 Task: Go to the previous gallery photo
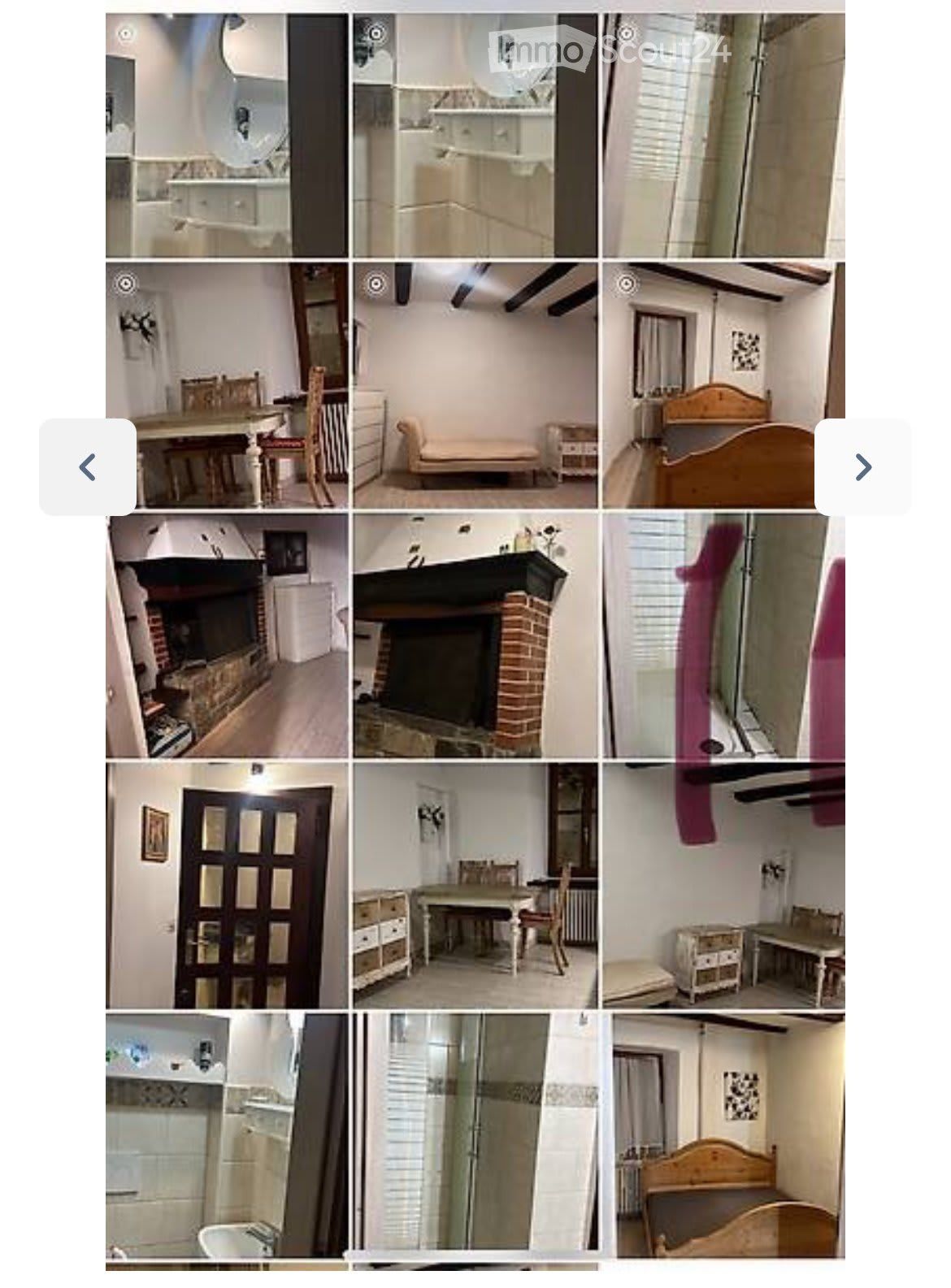tap(88, 467)
